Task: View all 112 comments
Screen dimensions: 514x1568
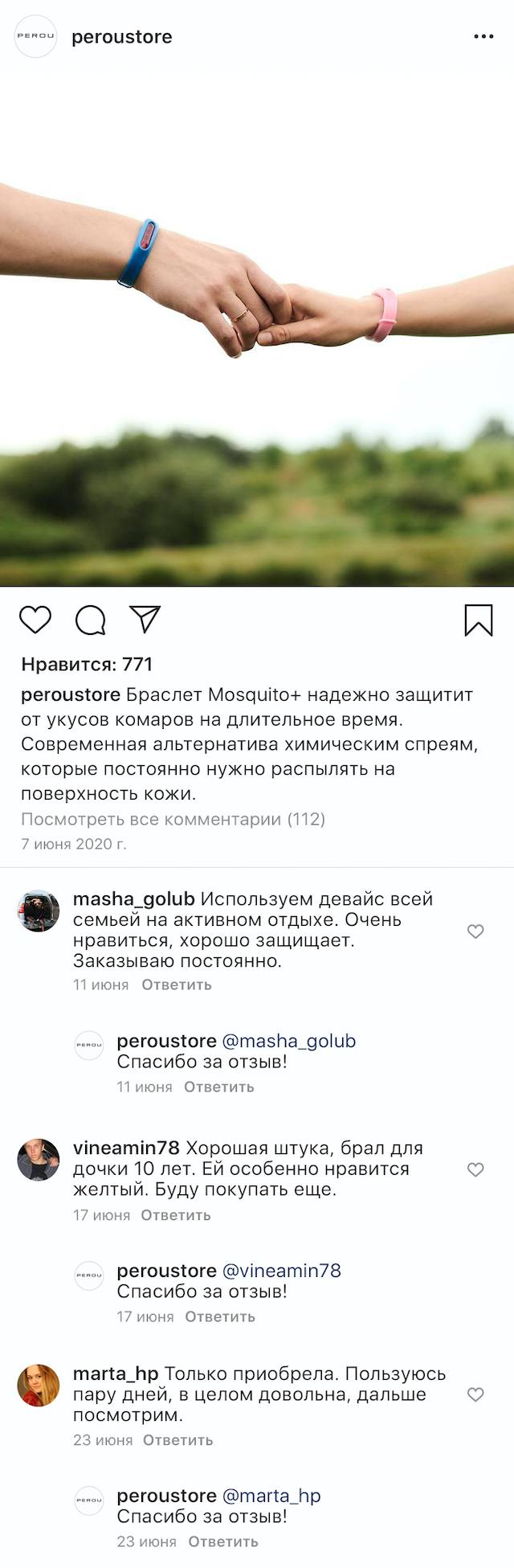Action: (x=173, y=819)
